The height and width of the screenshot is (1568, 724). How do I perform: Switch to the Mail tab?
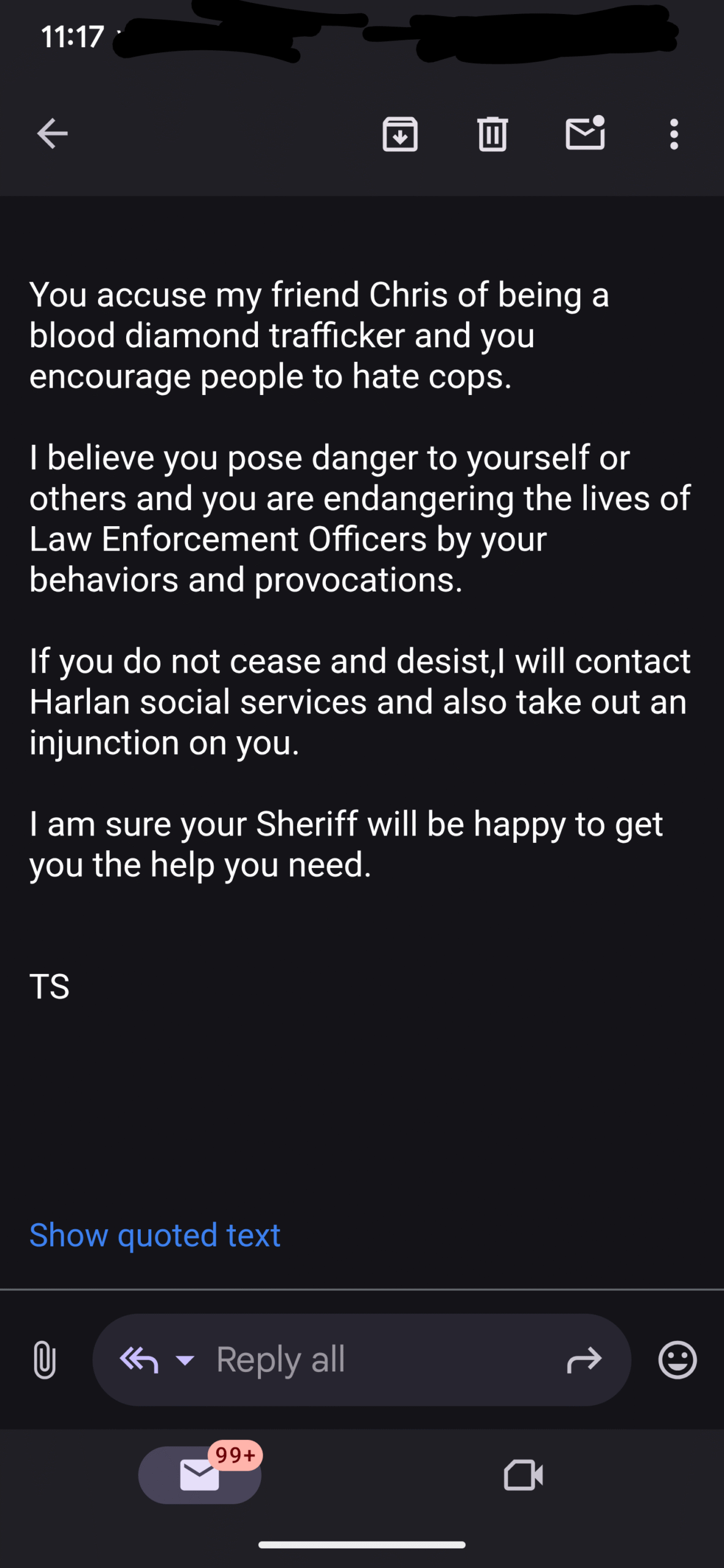(x=200, y=1475)
